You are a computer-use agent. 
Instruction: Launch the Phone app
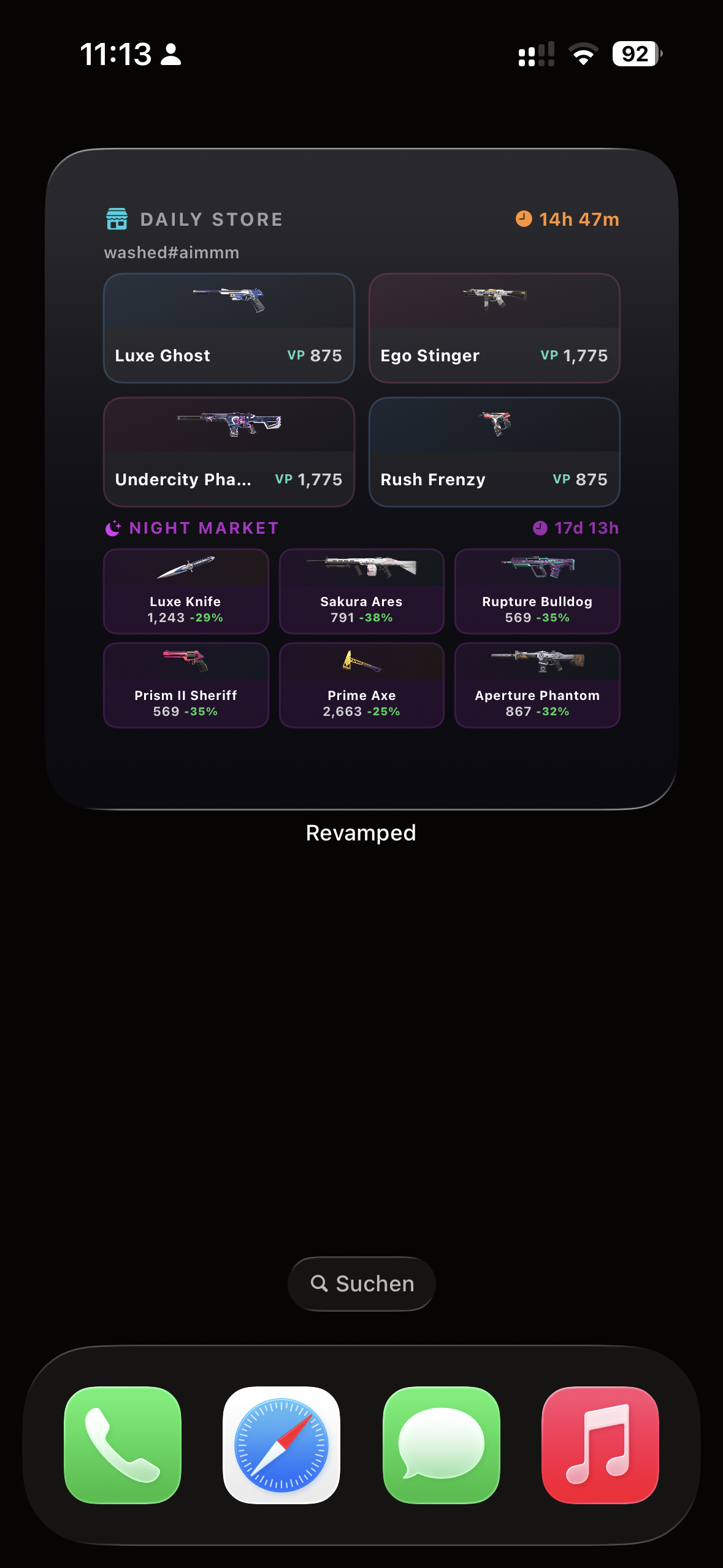pos(123,1445)
